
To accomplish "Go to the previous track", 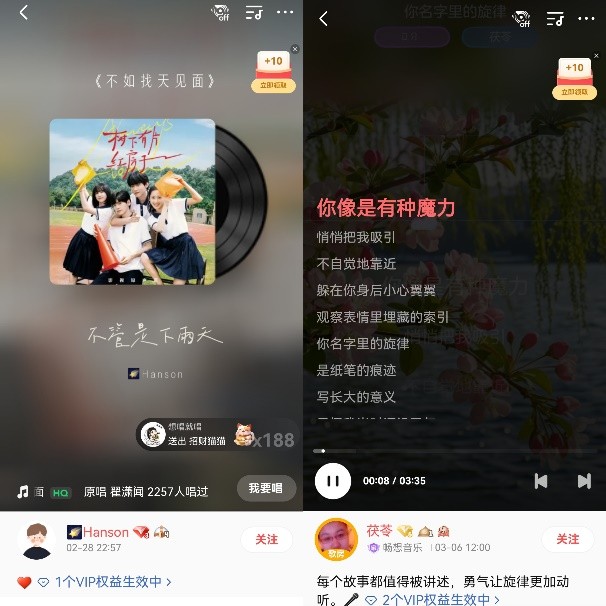I will pyautogui.click(x=541, y=481).
